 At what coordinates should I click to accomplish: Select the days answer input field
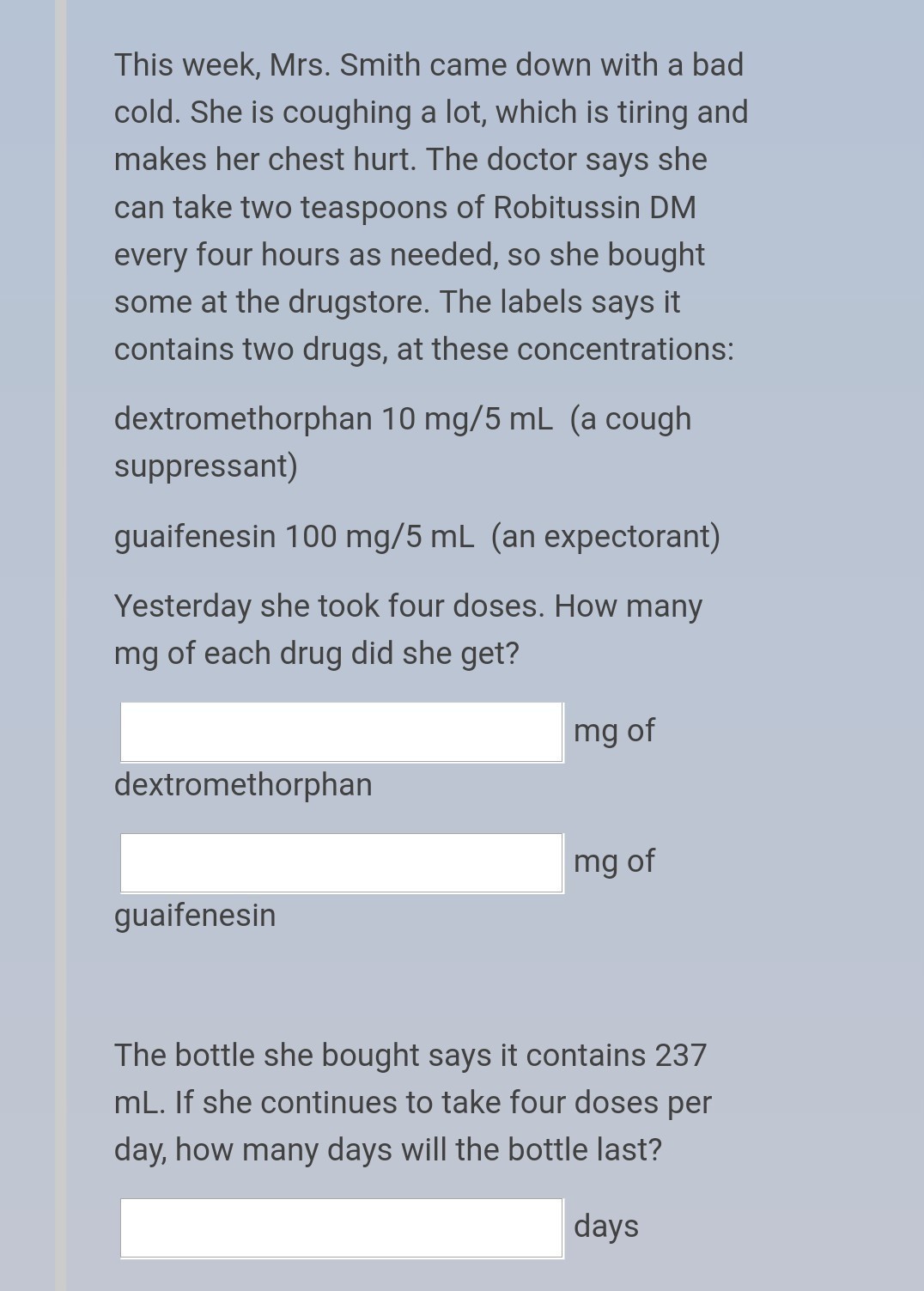click(x=341, y=1227)
